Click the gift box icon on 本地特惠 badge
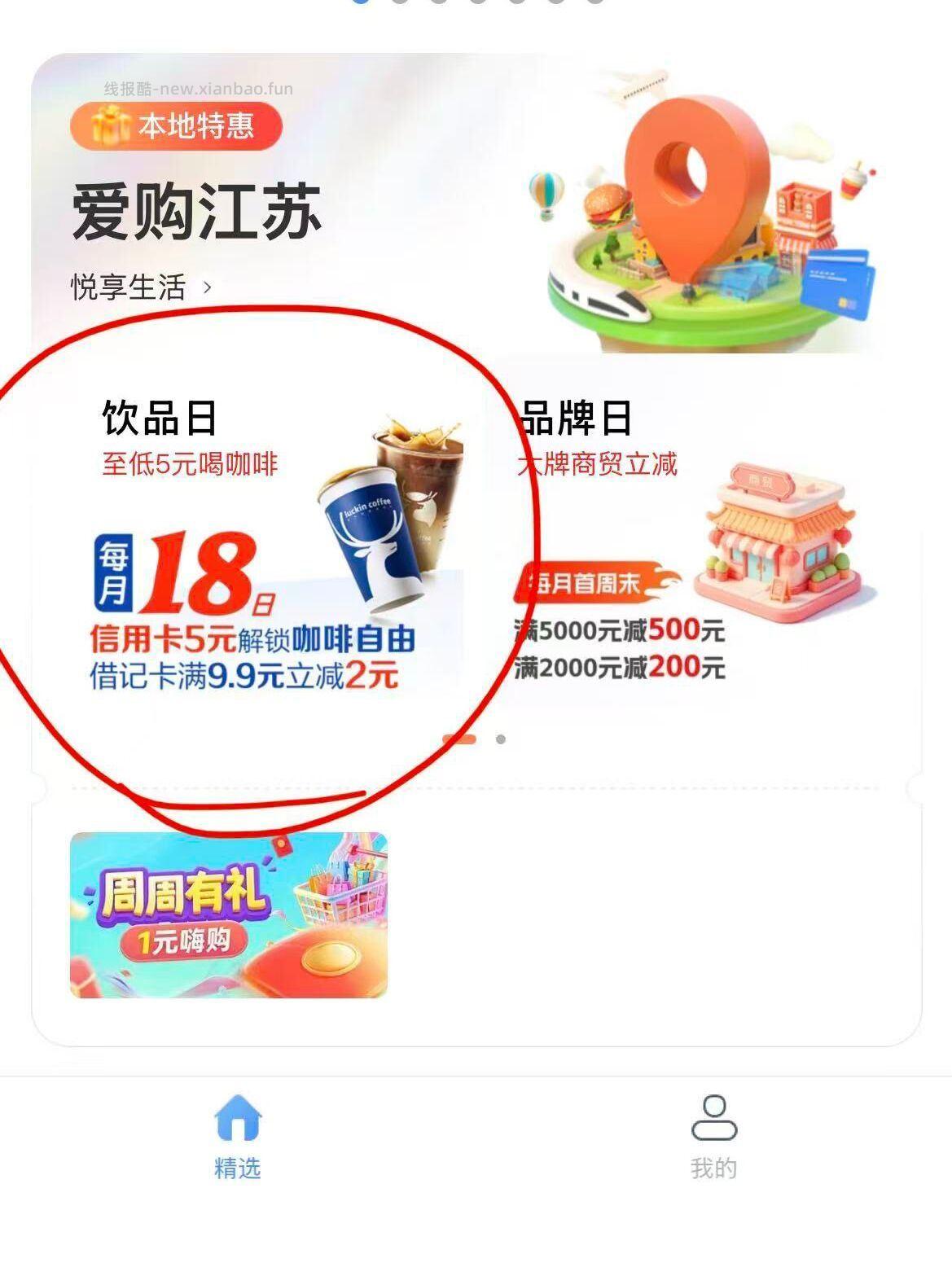 point(110,129)
